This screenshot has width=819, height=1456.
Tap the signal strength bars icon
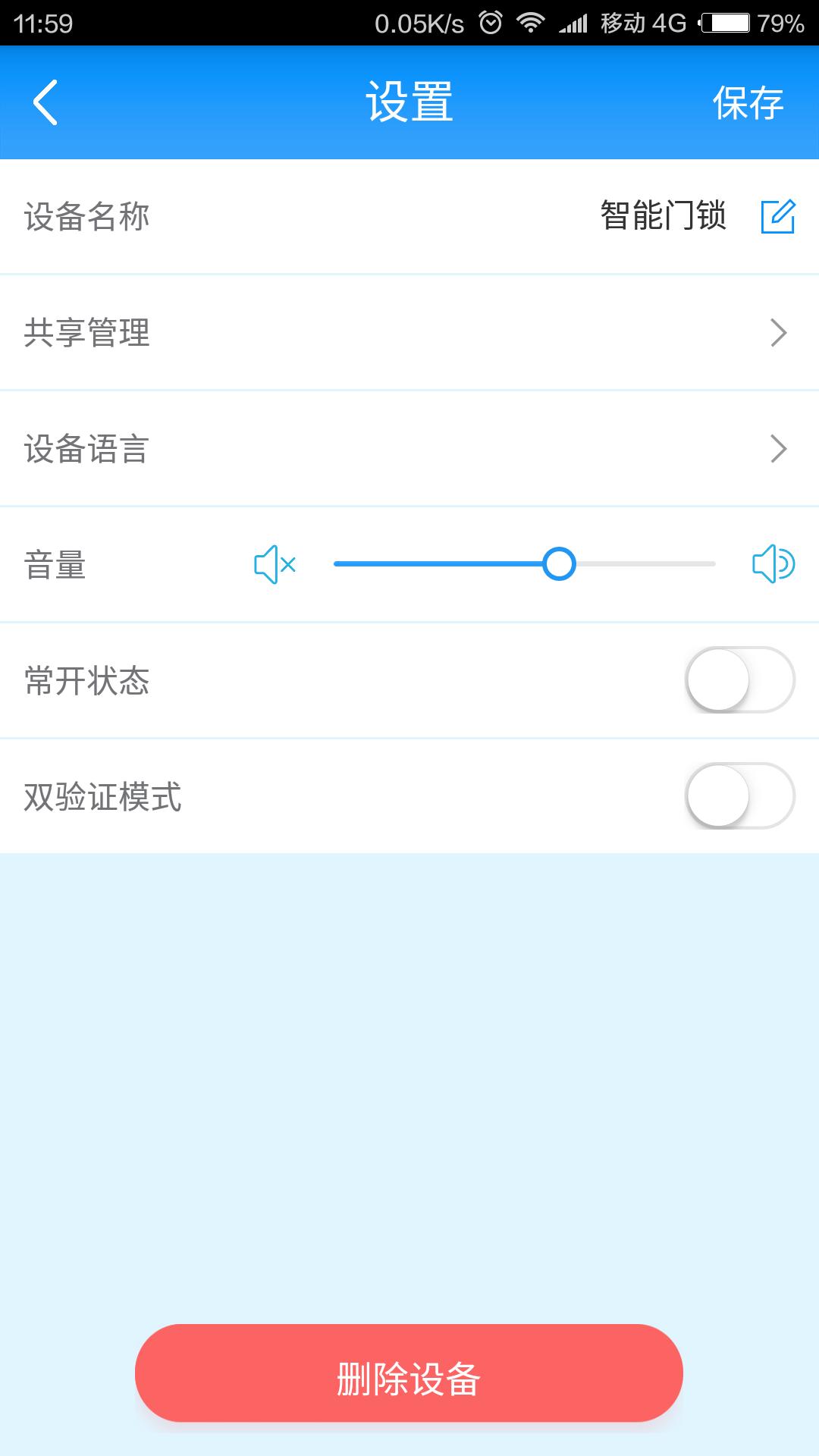tap(573, 22)
